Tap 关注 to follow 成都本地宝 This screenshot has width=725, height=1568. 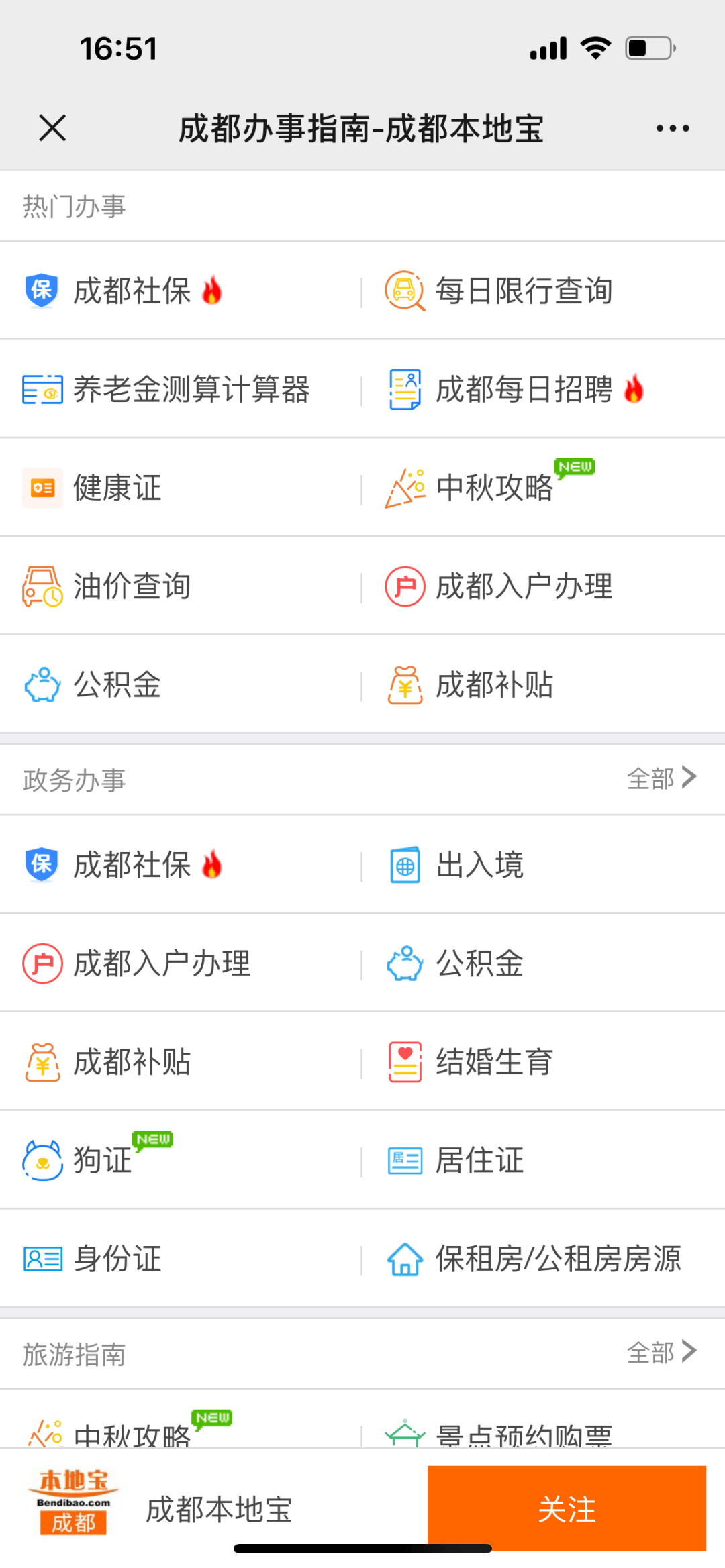(567, 1508)
